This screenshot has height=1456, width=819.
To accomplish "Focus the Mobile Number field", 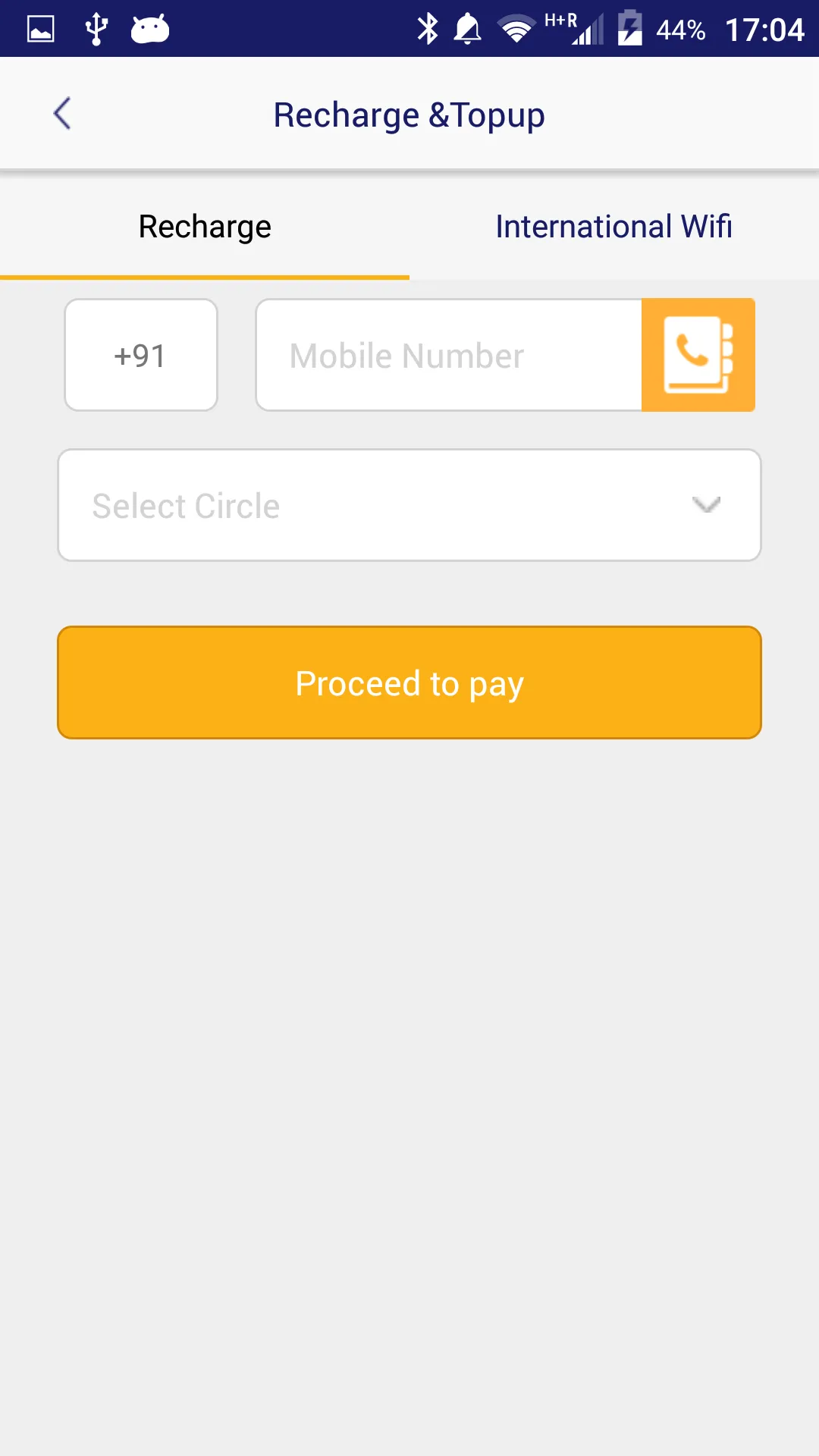I will [449, 355].
